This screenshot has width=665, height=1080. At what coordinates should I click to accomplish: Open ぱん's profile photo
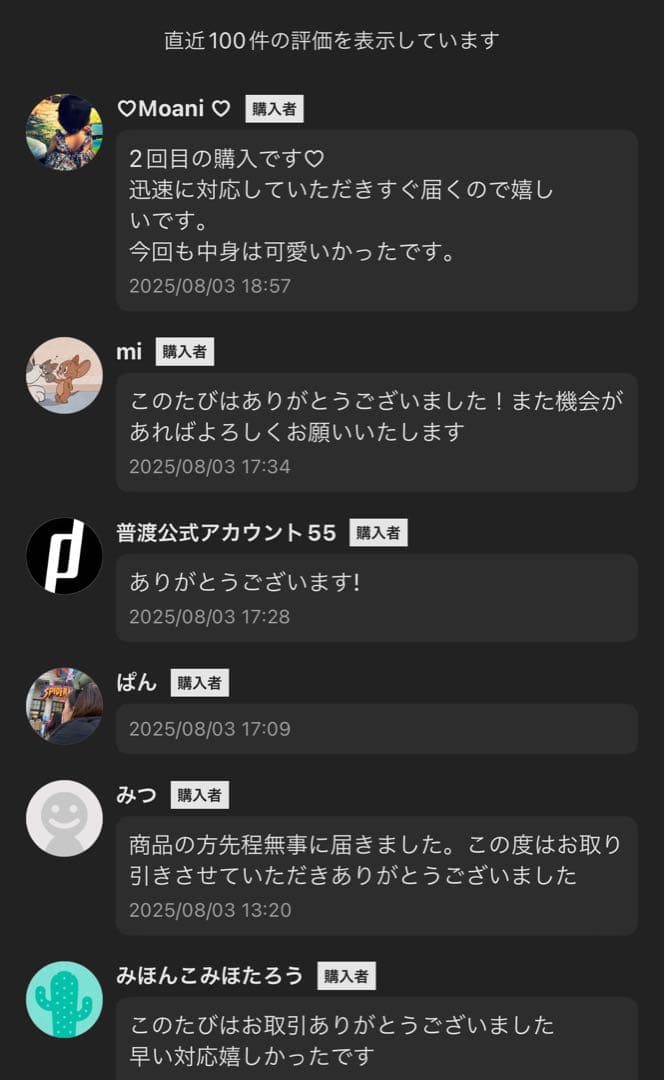[64, 706]
